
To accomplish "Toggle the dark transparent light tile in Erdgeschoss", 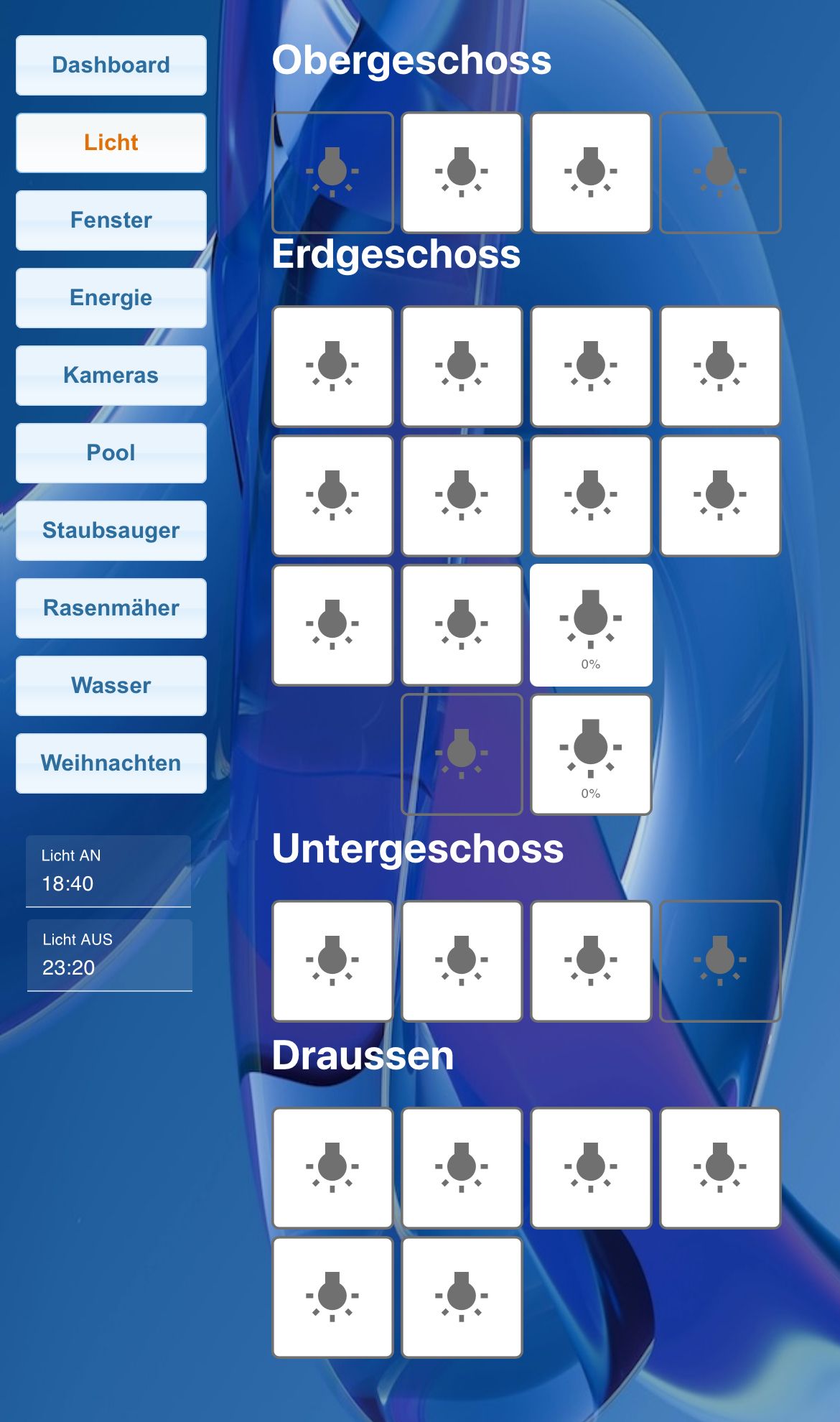I will click(x=462, y=754).
